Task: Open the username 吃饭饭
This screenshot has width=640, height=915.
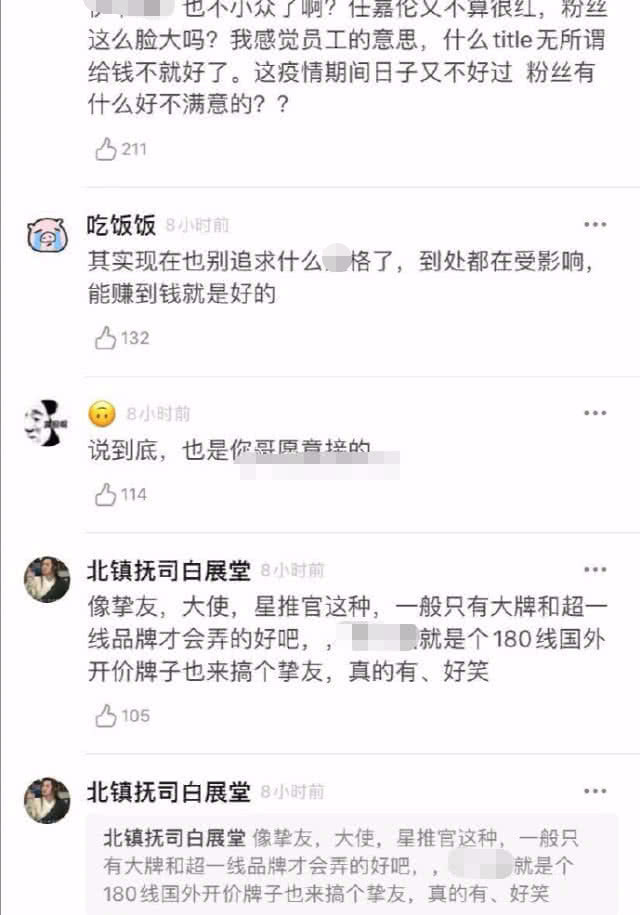Action: [120, 224]
